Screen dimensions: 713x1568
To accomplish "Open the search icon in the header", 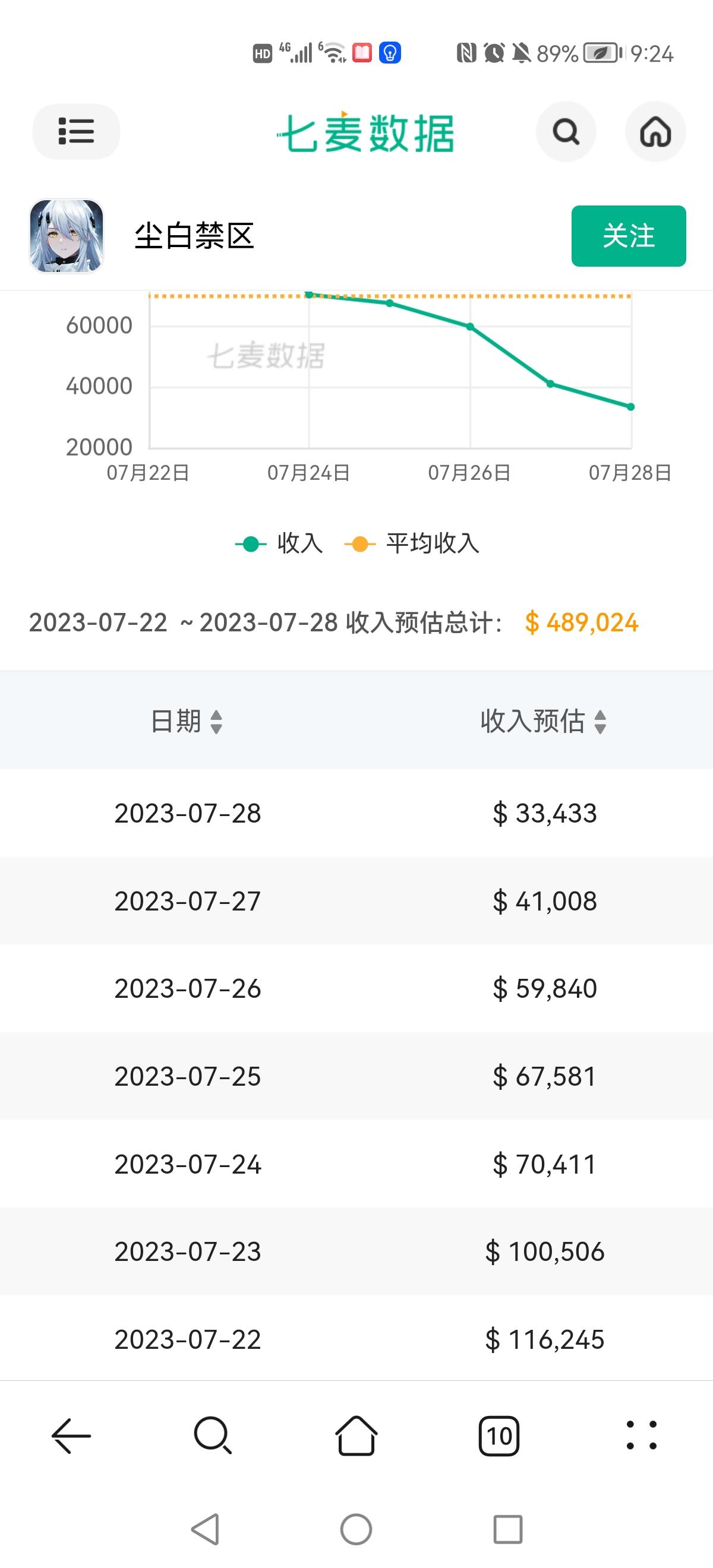I will click(566, 131).
